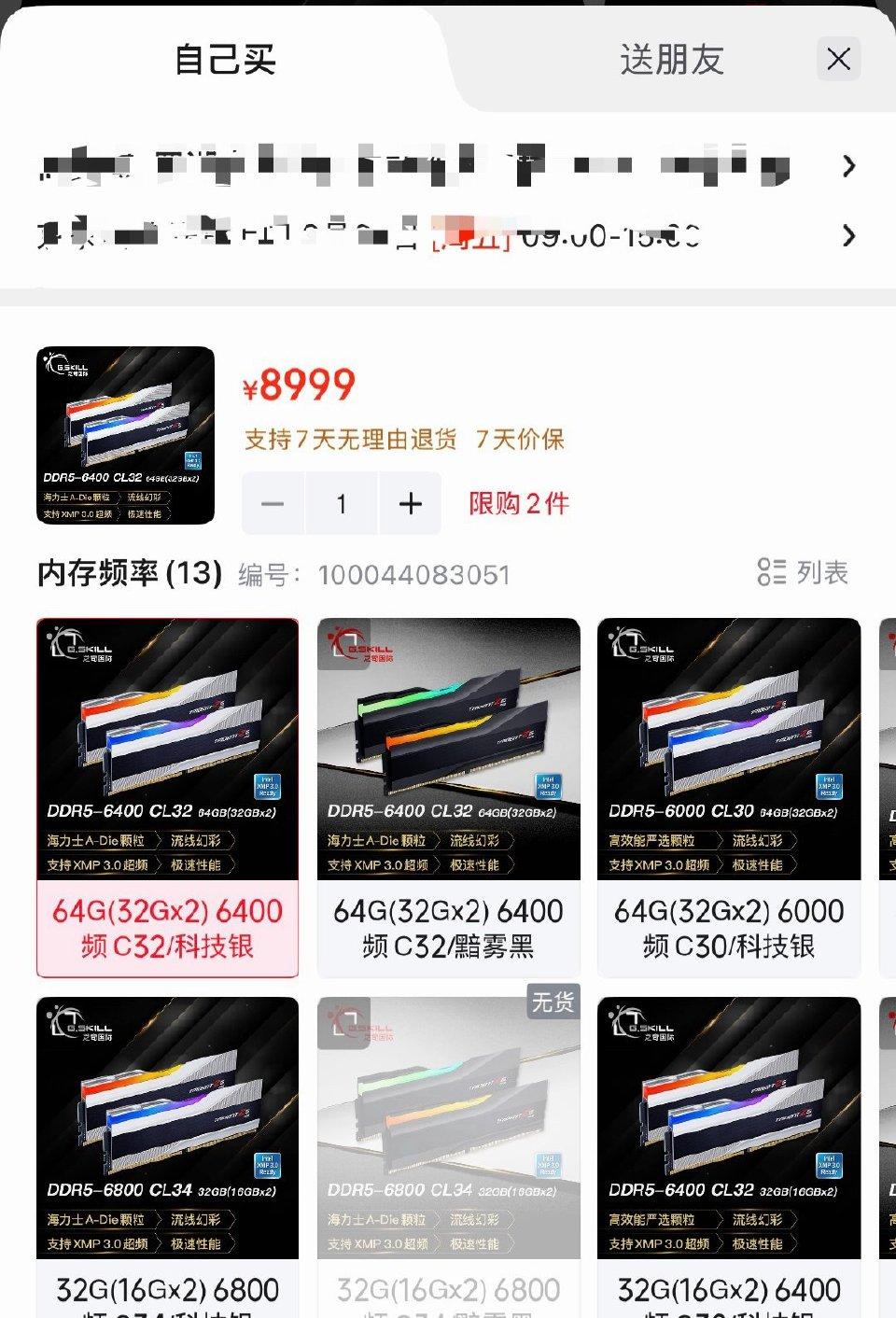896x1318 pixels.
Task: Close the product options sheet
Action: coord(838,59)
